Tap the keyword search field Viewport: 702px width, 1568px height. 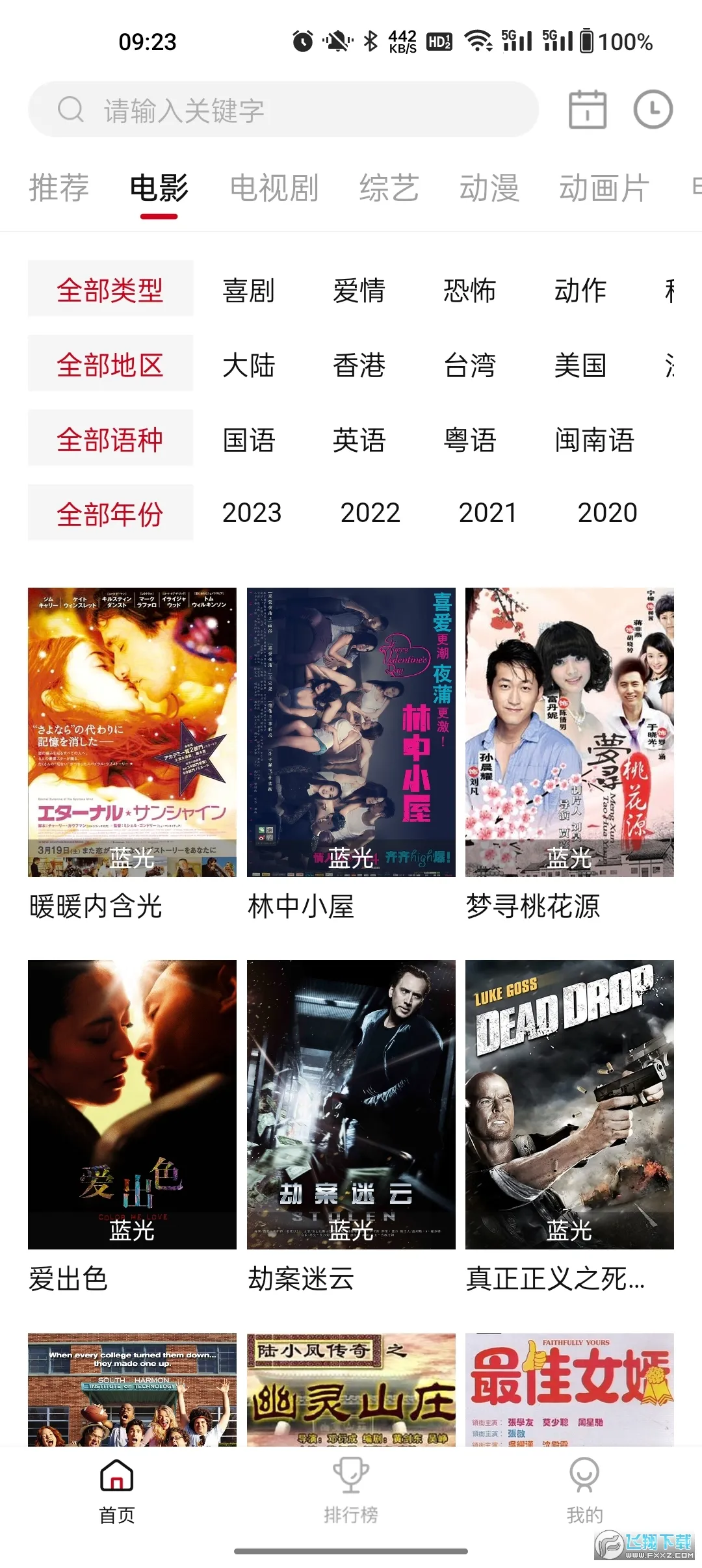coord(283,110)
